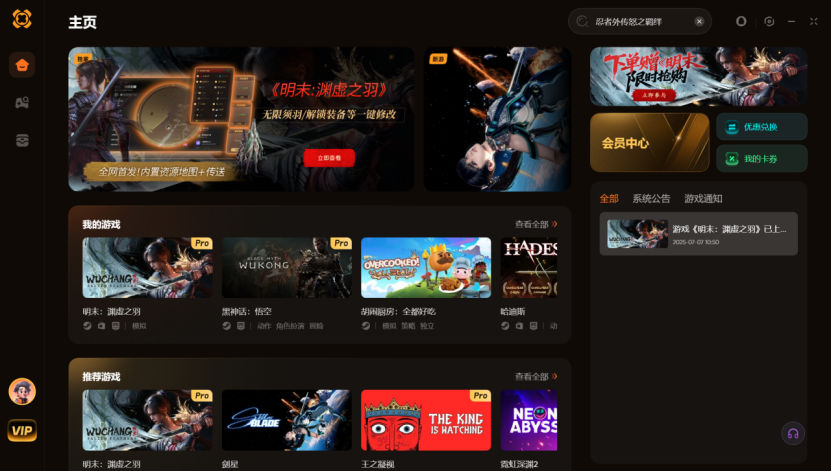Tap the search box at the top
The width and height of the screenshot is (831, 471).
coord(638,21)
